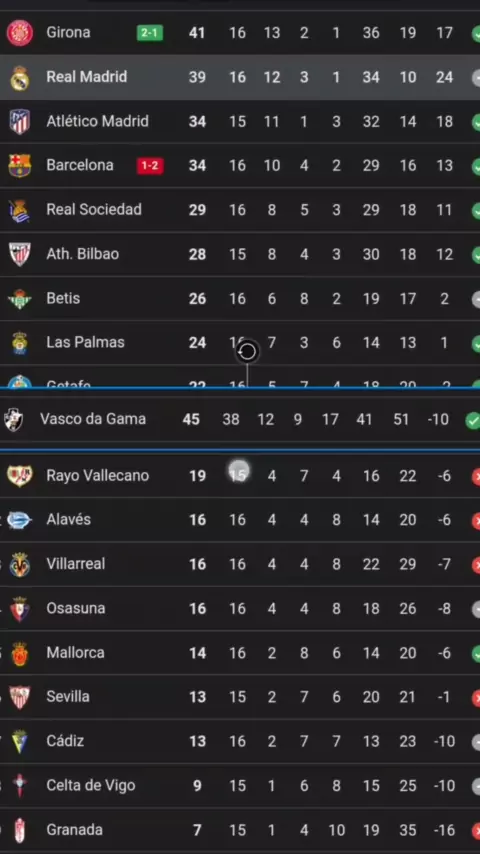The height and width of the screenshot is (854, 480).
Task: Open Celta de Vigo team row
Action: (x=240, y=785)
